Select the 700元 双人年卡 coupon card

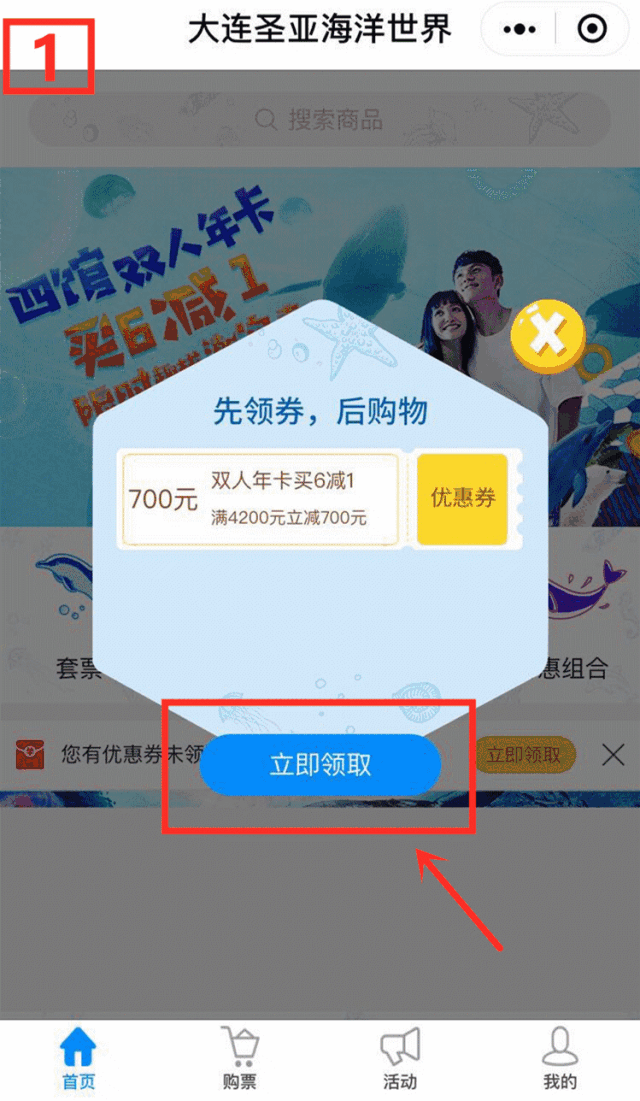coord(260,499)
